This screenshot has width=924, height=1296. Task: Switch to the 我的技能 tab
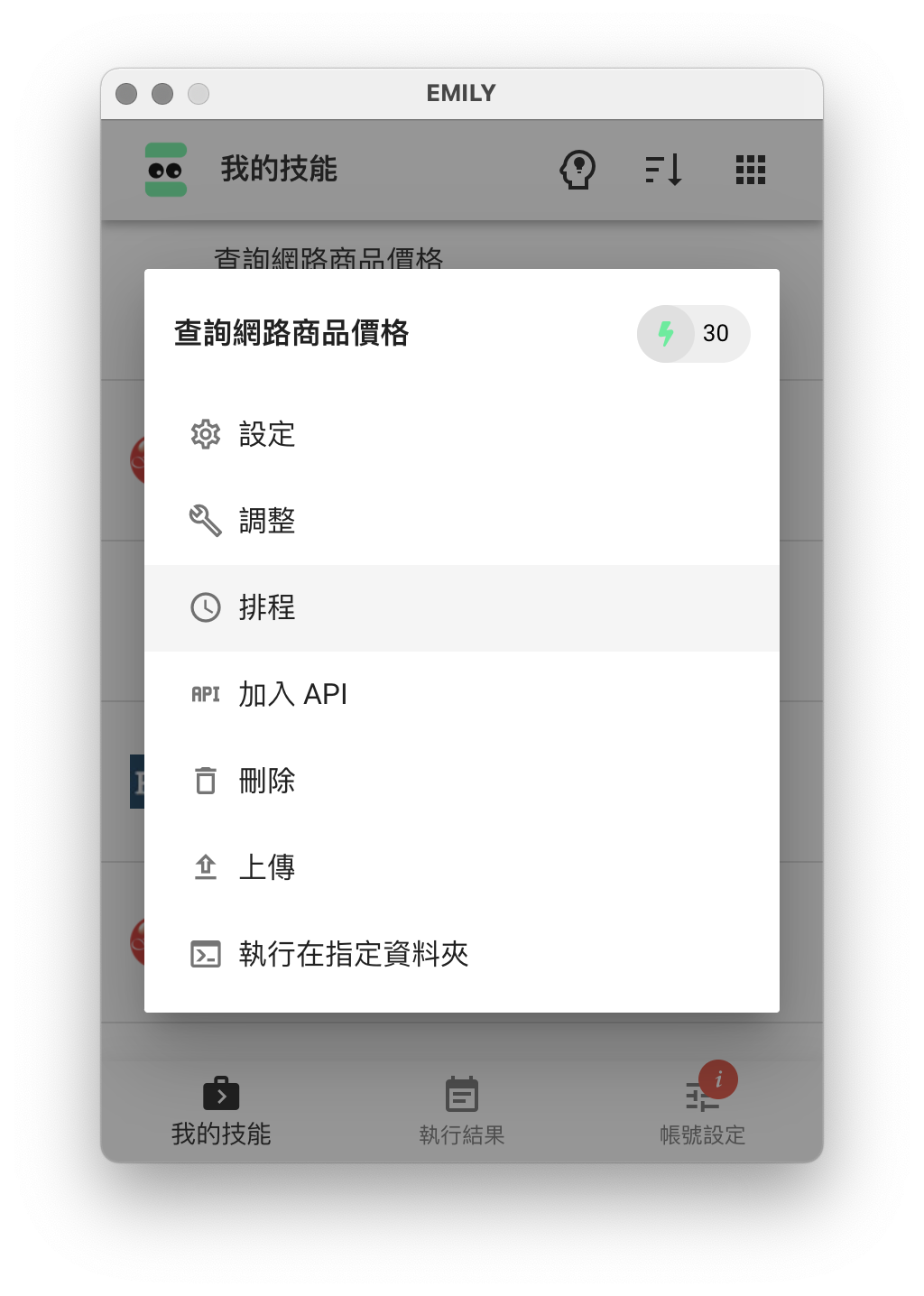pyautogui.click(x=221, y=1110)
